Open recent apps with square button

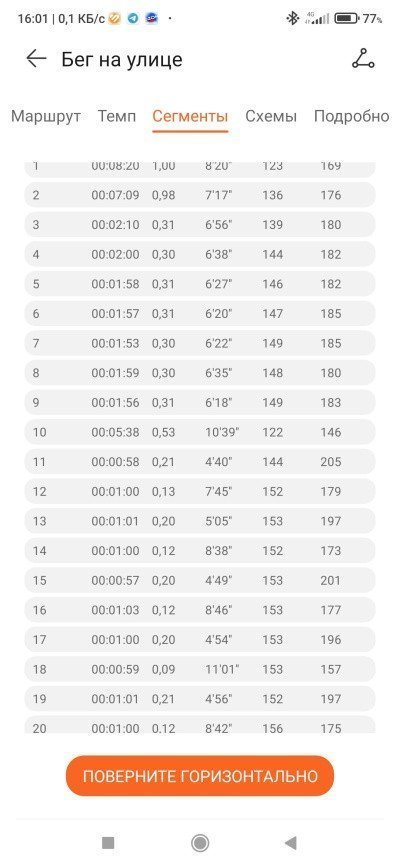click(108, 843)
